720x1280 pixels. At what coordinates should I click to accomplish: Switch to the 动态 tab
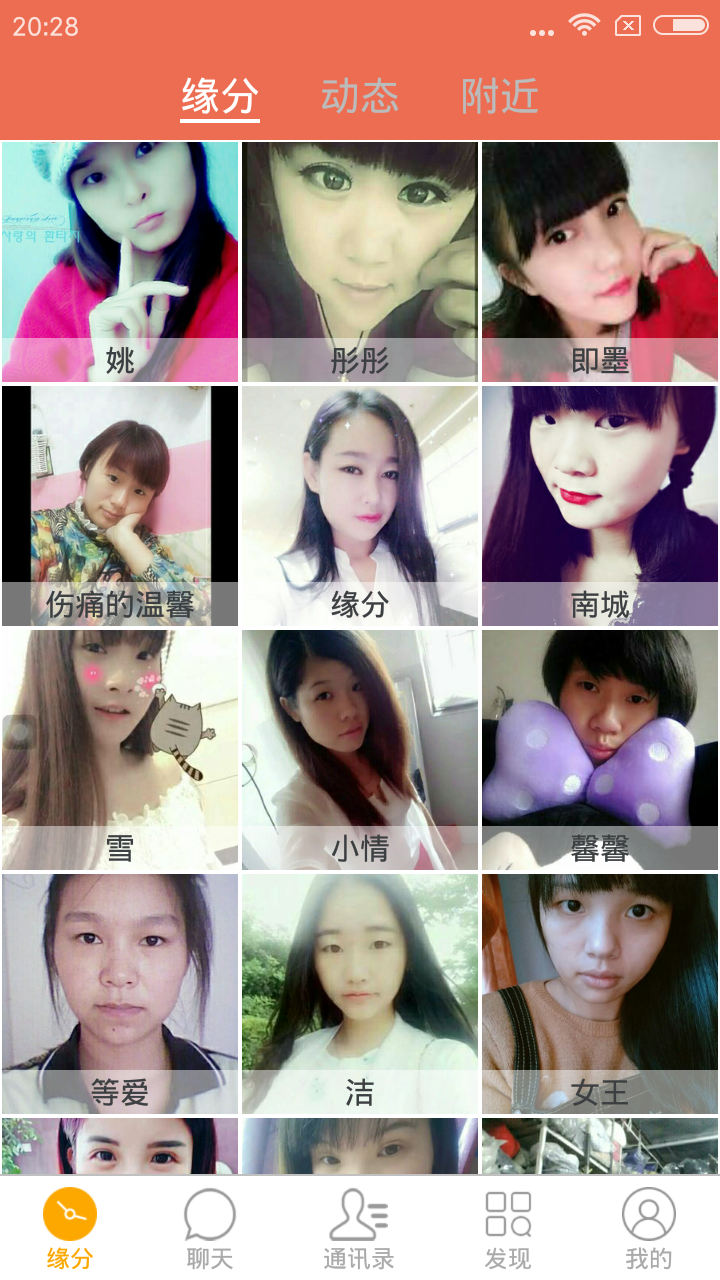pyautogui.click(x=359, y=97)
